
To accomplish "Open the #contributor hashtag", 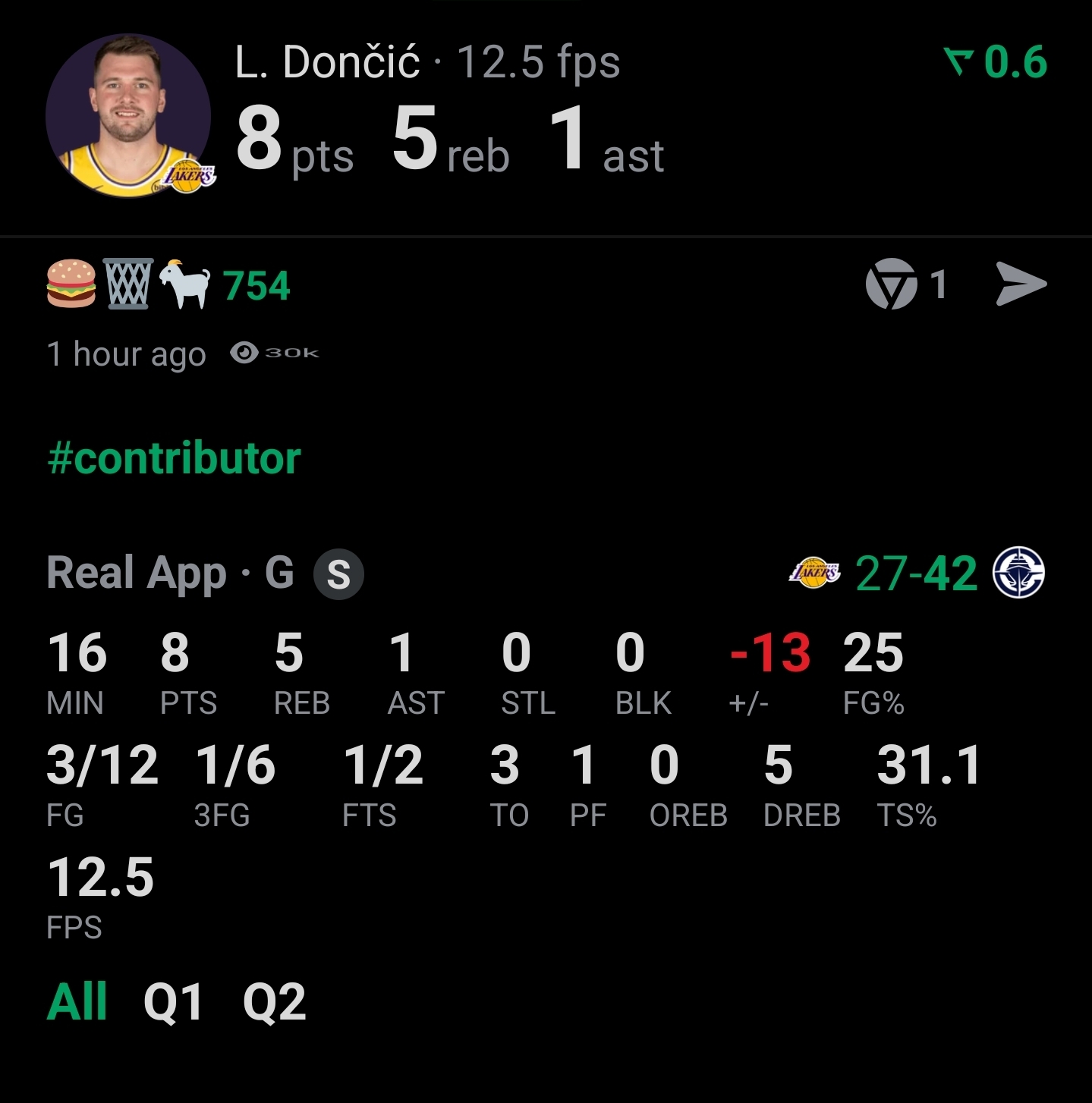I will [x=174, y=459].
